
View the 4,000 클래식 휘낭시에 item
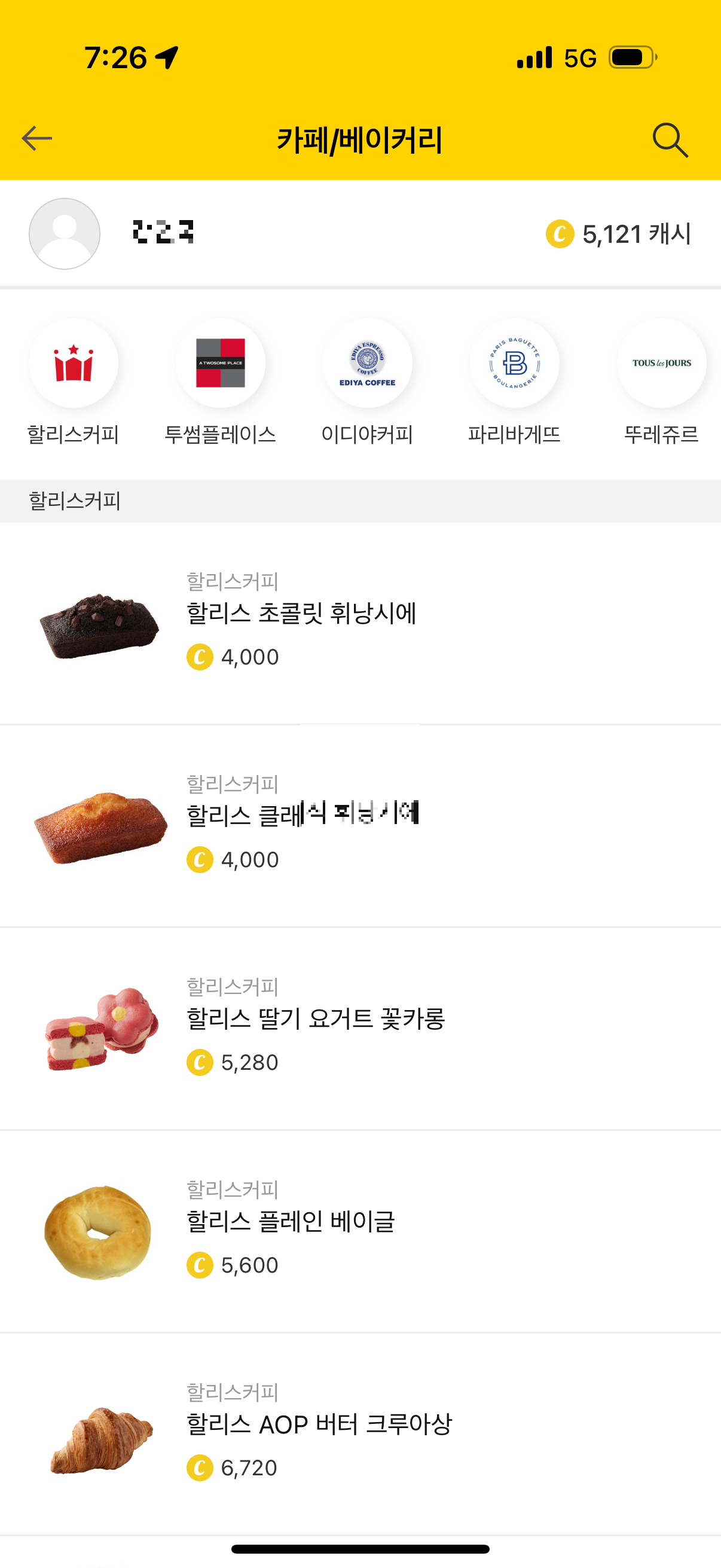point(301,816)
